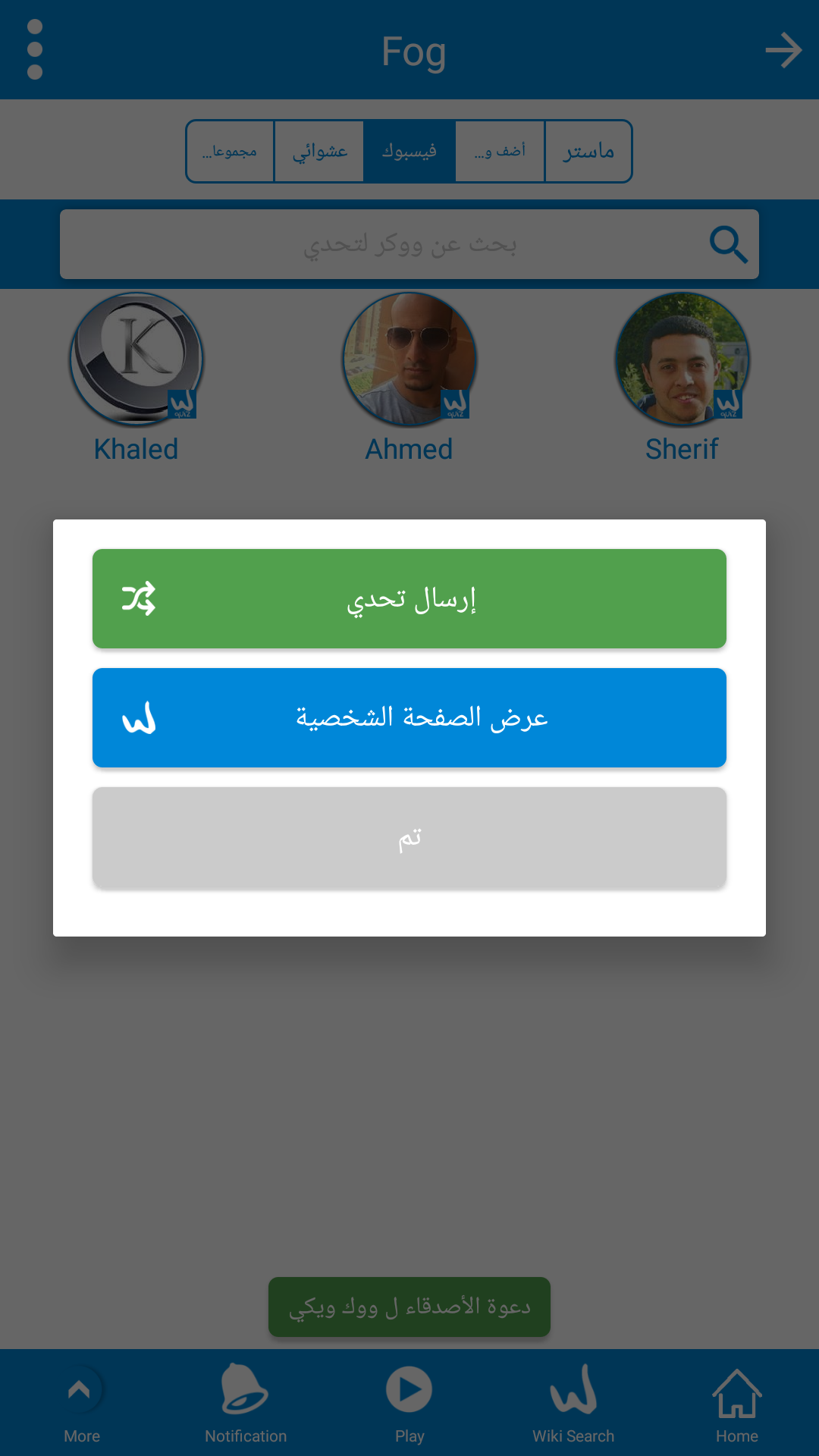Tap the green إرسال تحدي button
The image size is (819, 1456).
point(409,598)
